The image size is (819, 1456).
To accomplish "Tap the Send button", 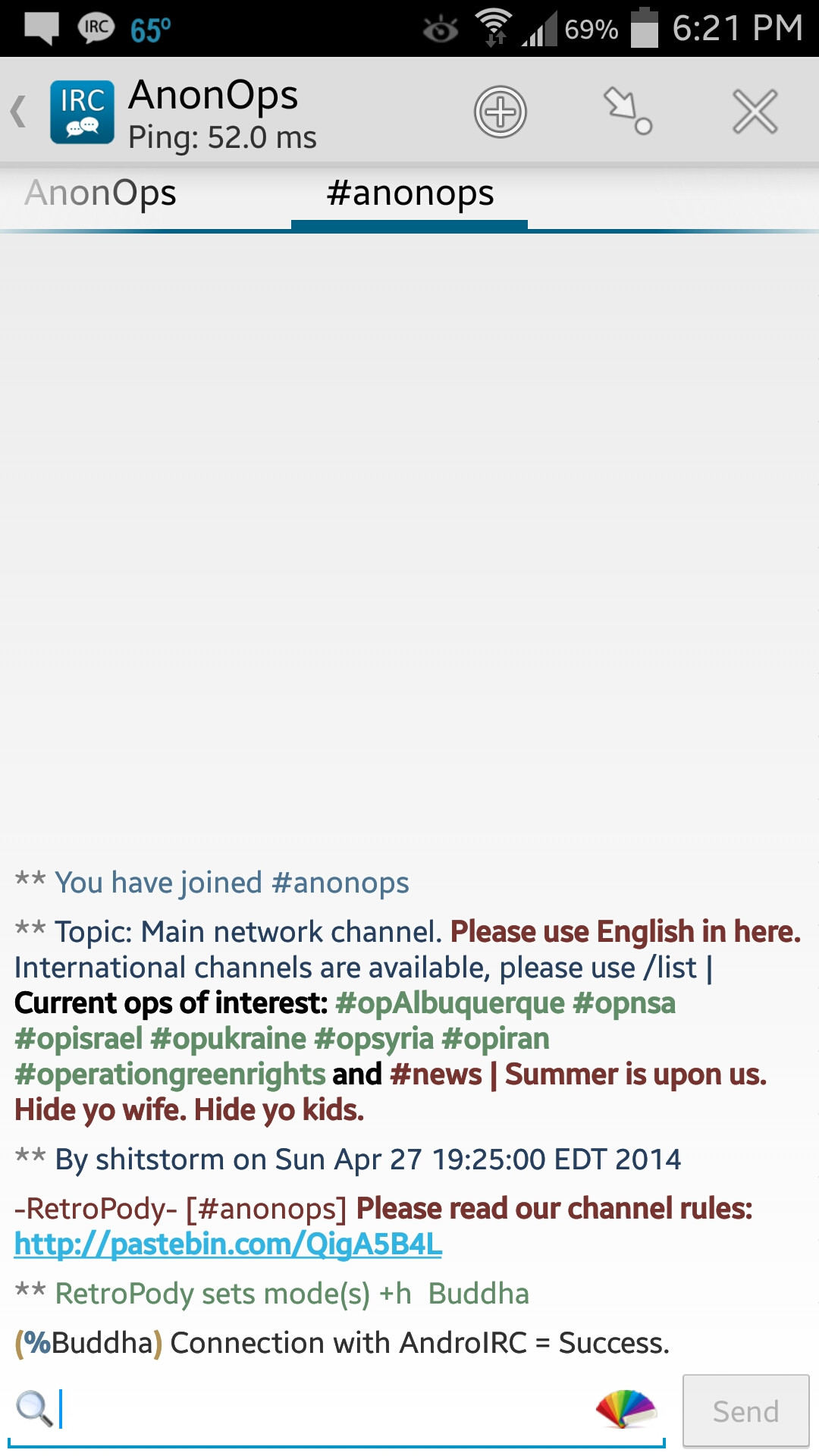I will click(x=746, y=1411).
